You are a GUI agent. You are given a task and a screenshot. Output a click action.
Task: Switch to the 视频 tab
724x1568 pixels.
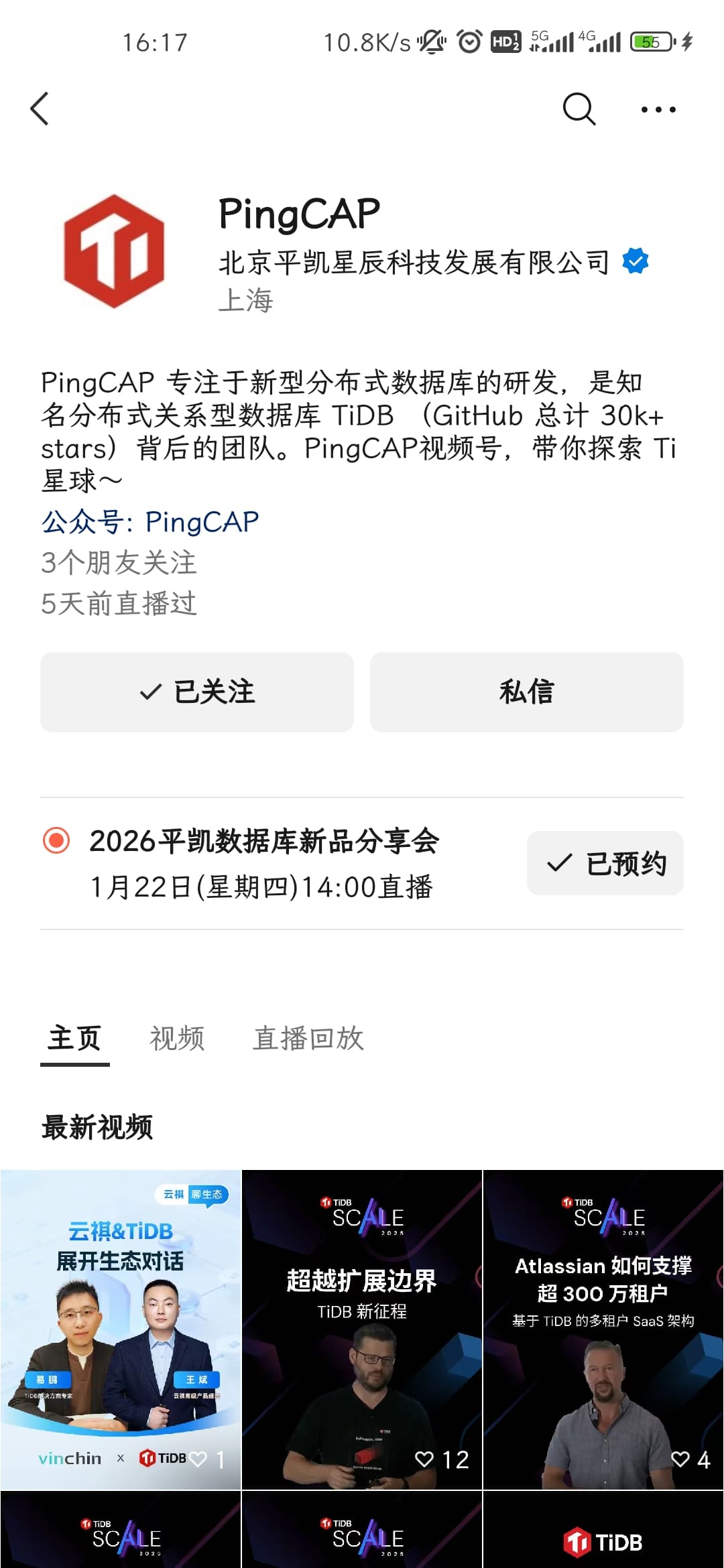coord(177,1038)
